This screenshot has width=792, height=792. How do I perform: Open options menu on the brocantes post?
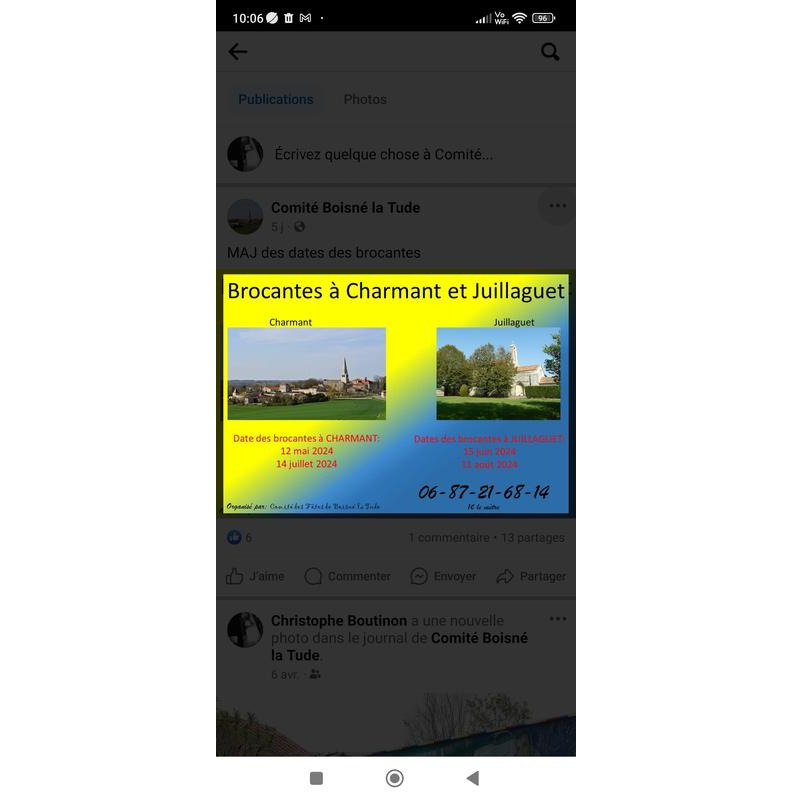[557, 206]
